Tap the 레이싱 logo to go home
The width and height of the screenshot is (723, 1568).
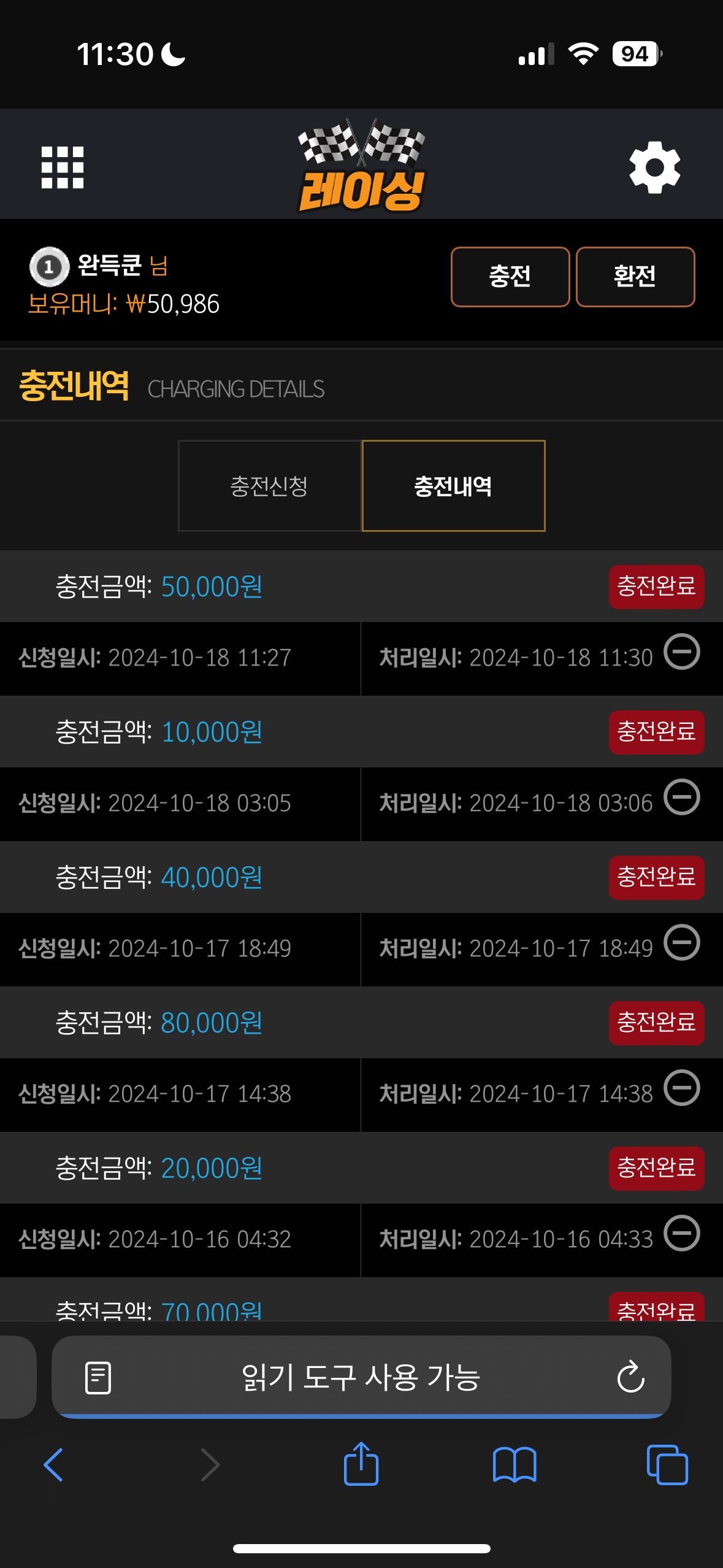(x=362, y=166)
